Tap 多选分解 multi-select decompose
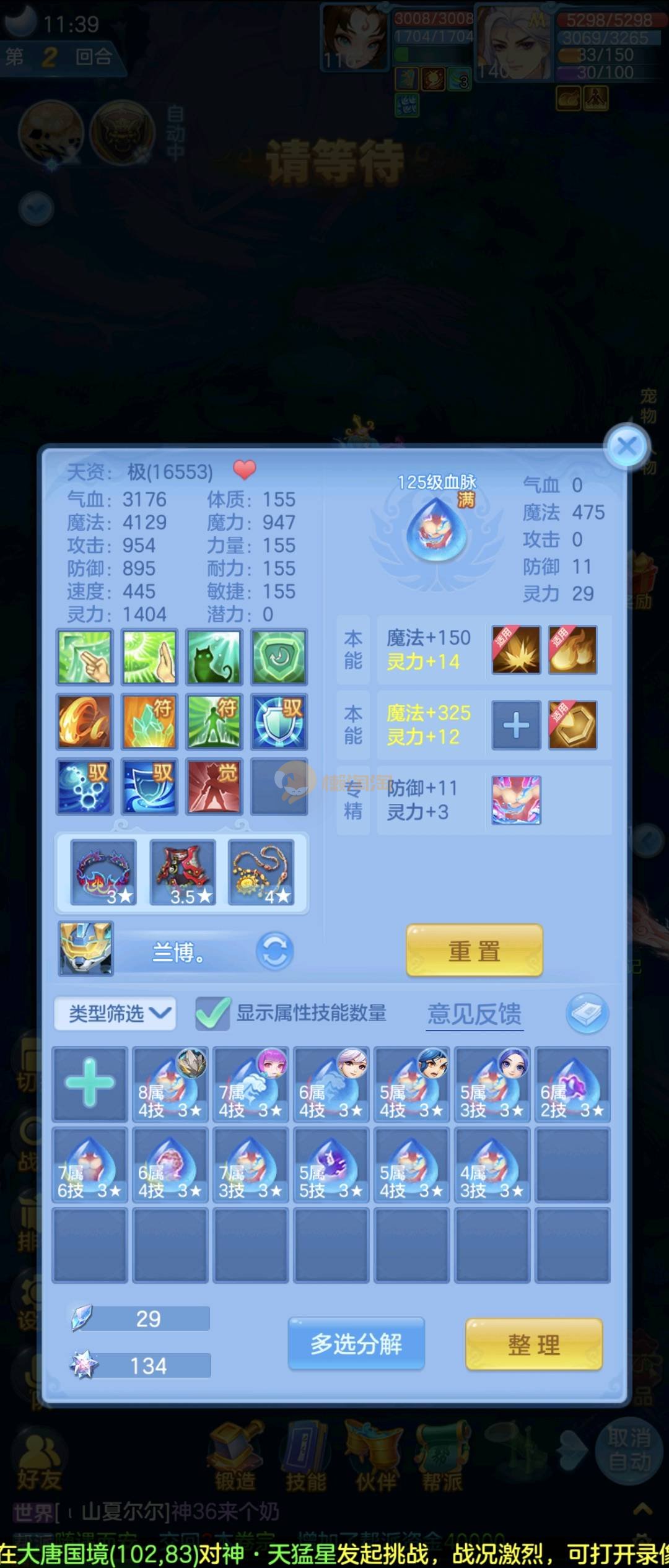 [356, 1344]
